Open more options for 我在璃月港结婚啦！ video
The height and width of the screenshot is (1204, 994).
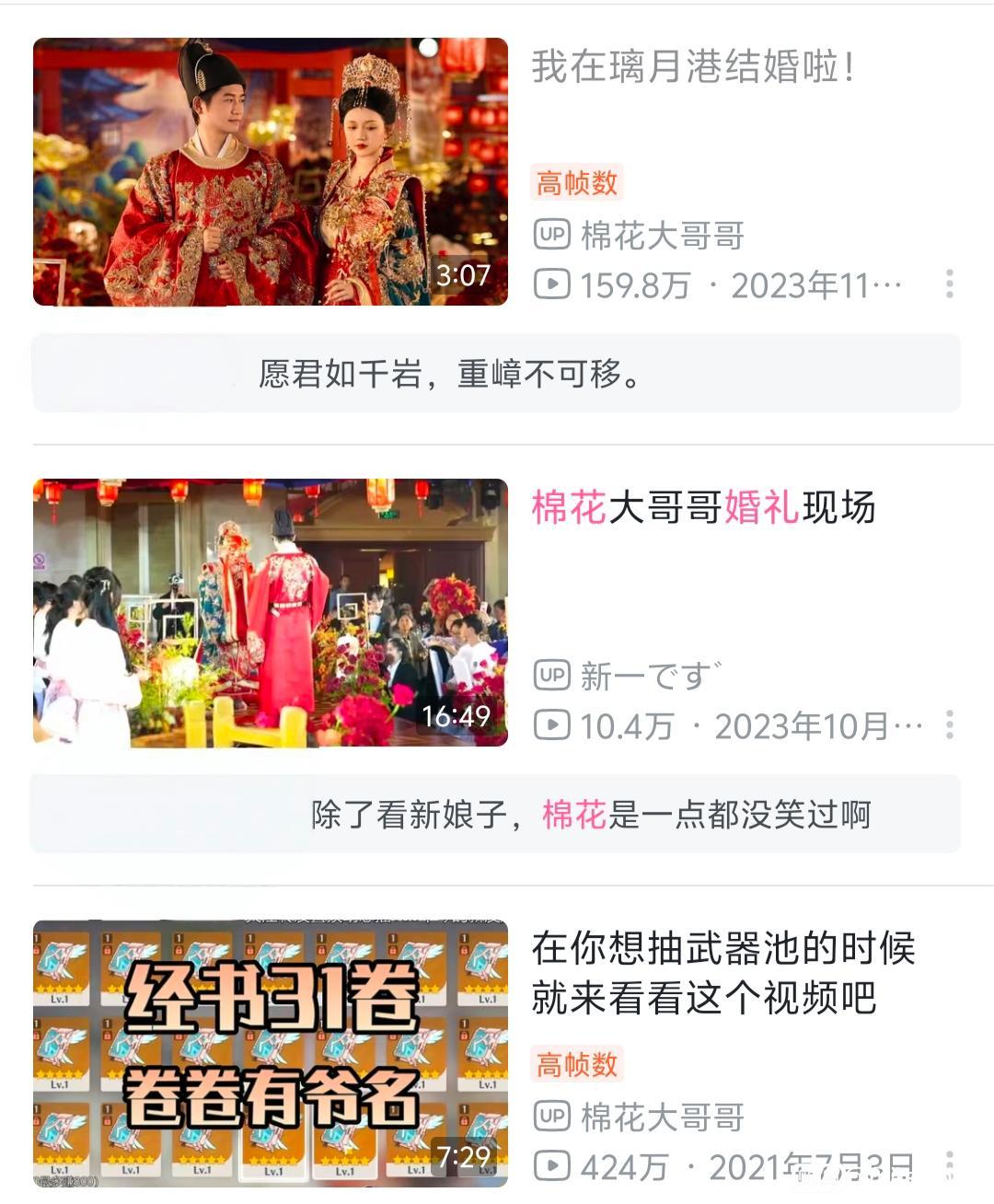[949, 284]
